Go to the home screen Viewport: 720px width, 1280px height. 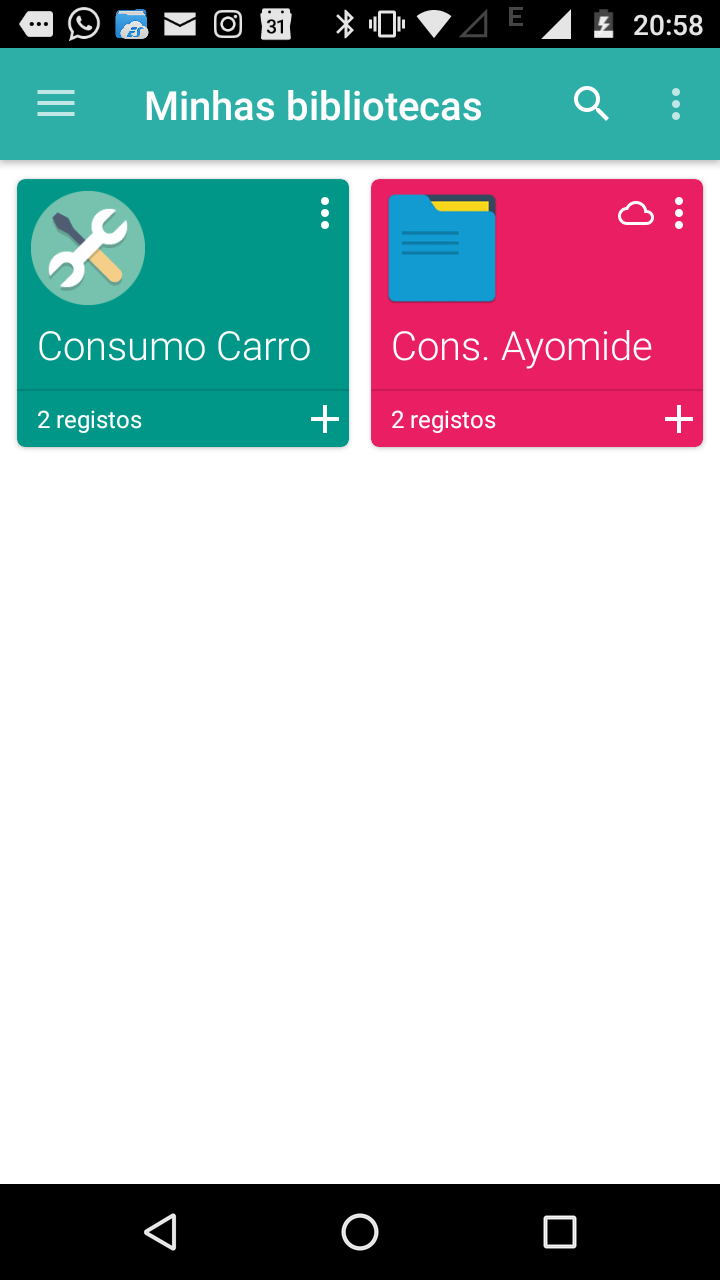pyautogui.click(x=360, y=1232)
